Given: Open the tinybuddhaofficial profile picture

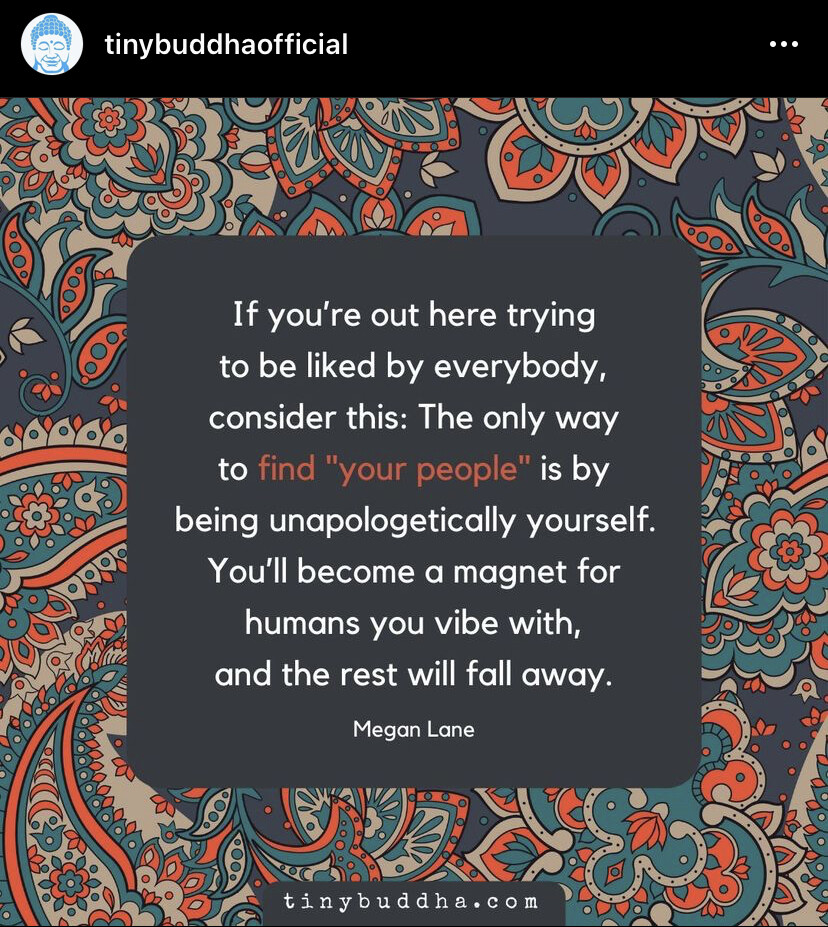Looking at the screenshot, I should (x=52, y=44).
